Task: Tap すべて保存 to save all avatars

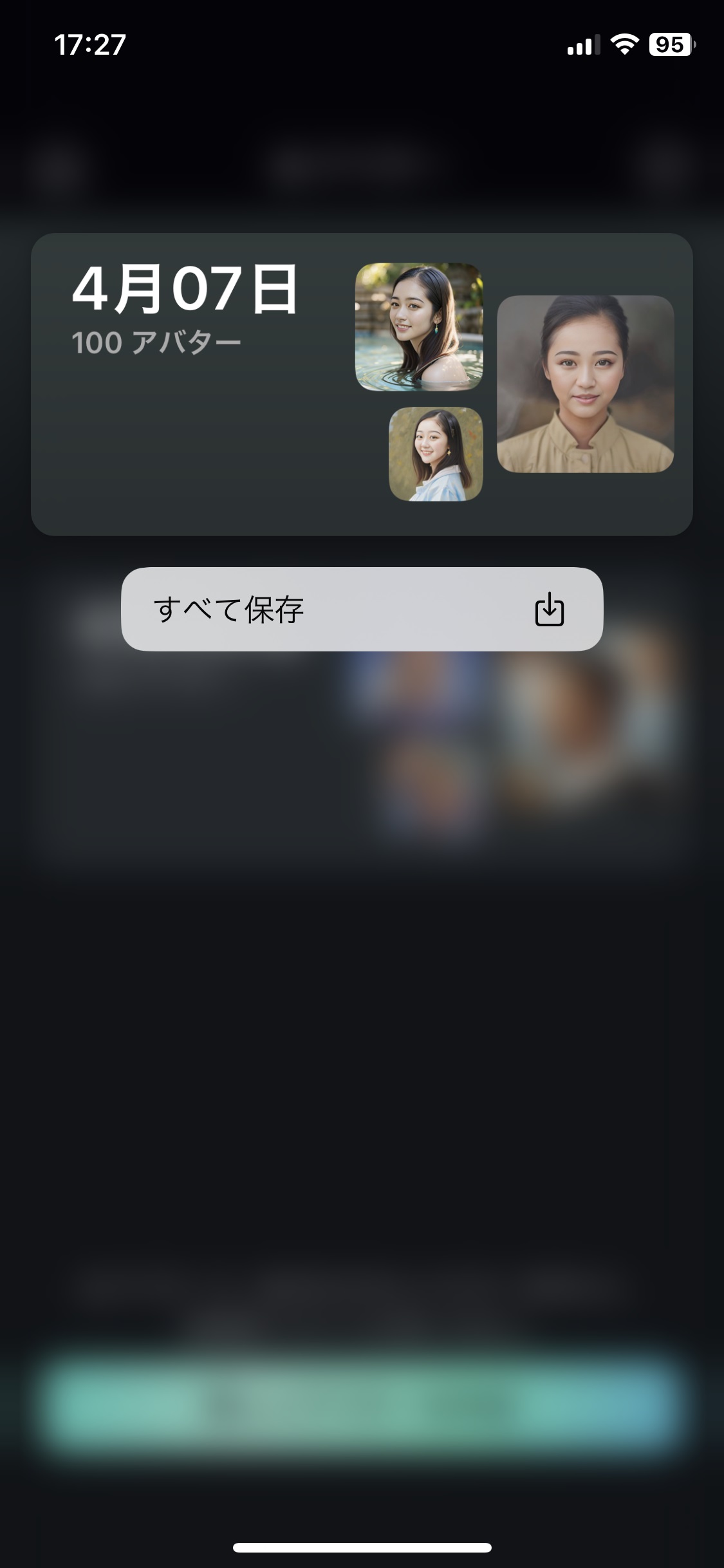Action: (362, 609)
